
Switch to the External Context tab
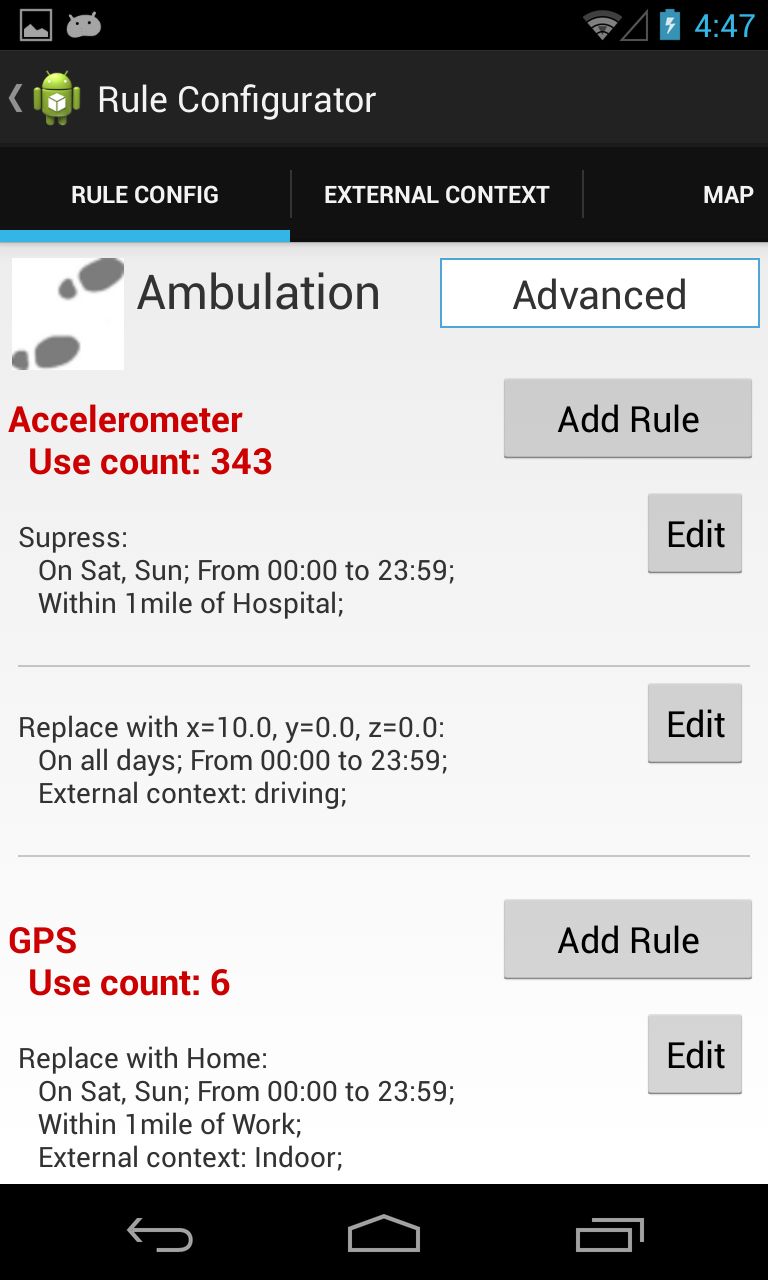click(x=436, y=195)
